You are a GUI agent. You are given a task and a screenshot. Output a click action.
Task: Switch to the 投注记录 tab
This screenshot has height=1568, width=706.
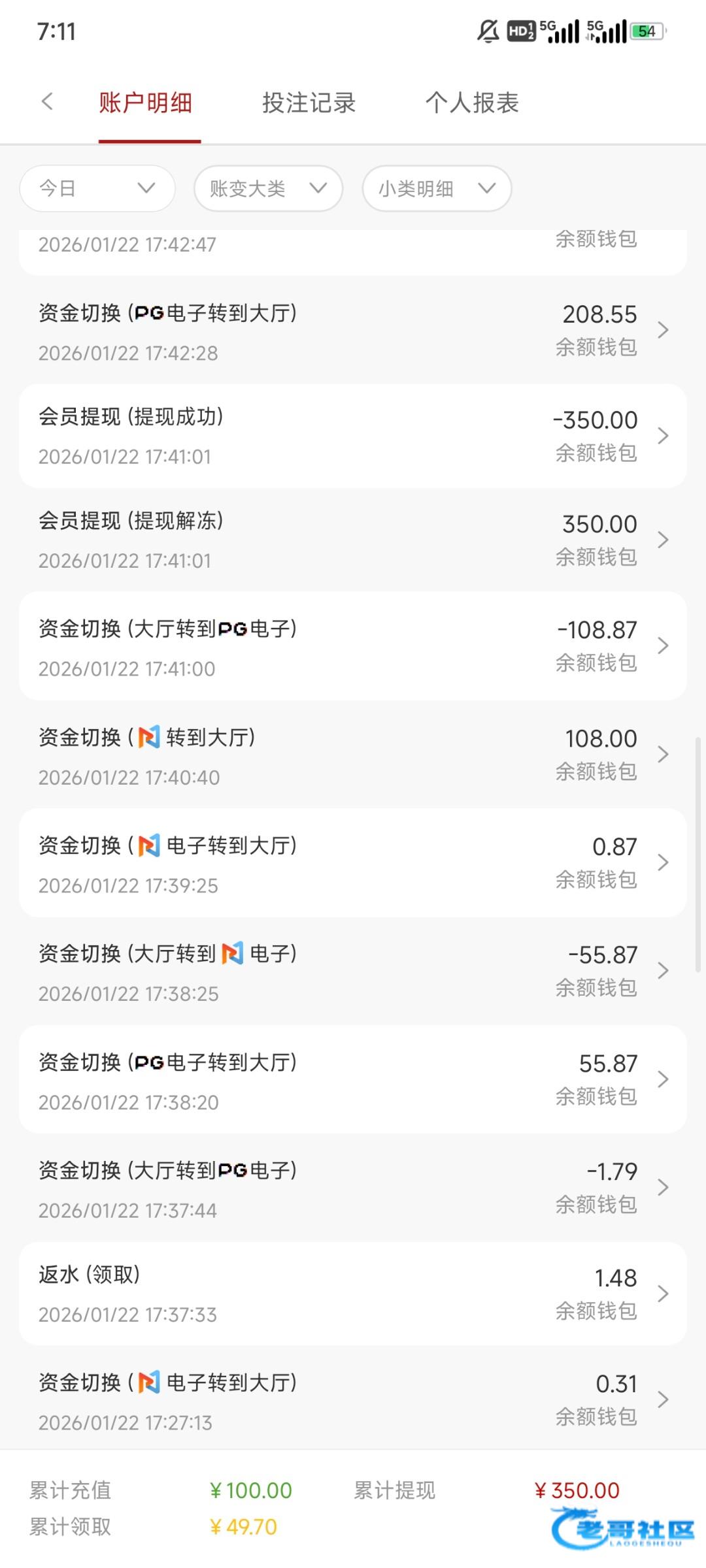tap(309, 103)
